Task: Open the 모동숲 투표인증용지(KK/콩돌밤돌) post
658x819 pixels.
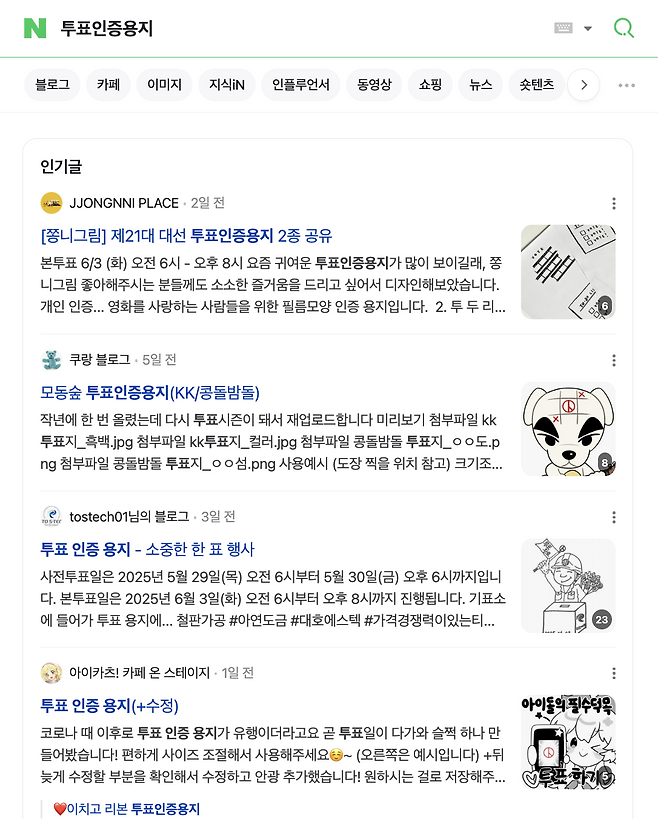Action: coord(150,392)
